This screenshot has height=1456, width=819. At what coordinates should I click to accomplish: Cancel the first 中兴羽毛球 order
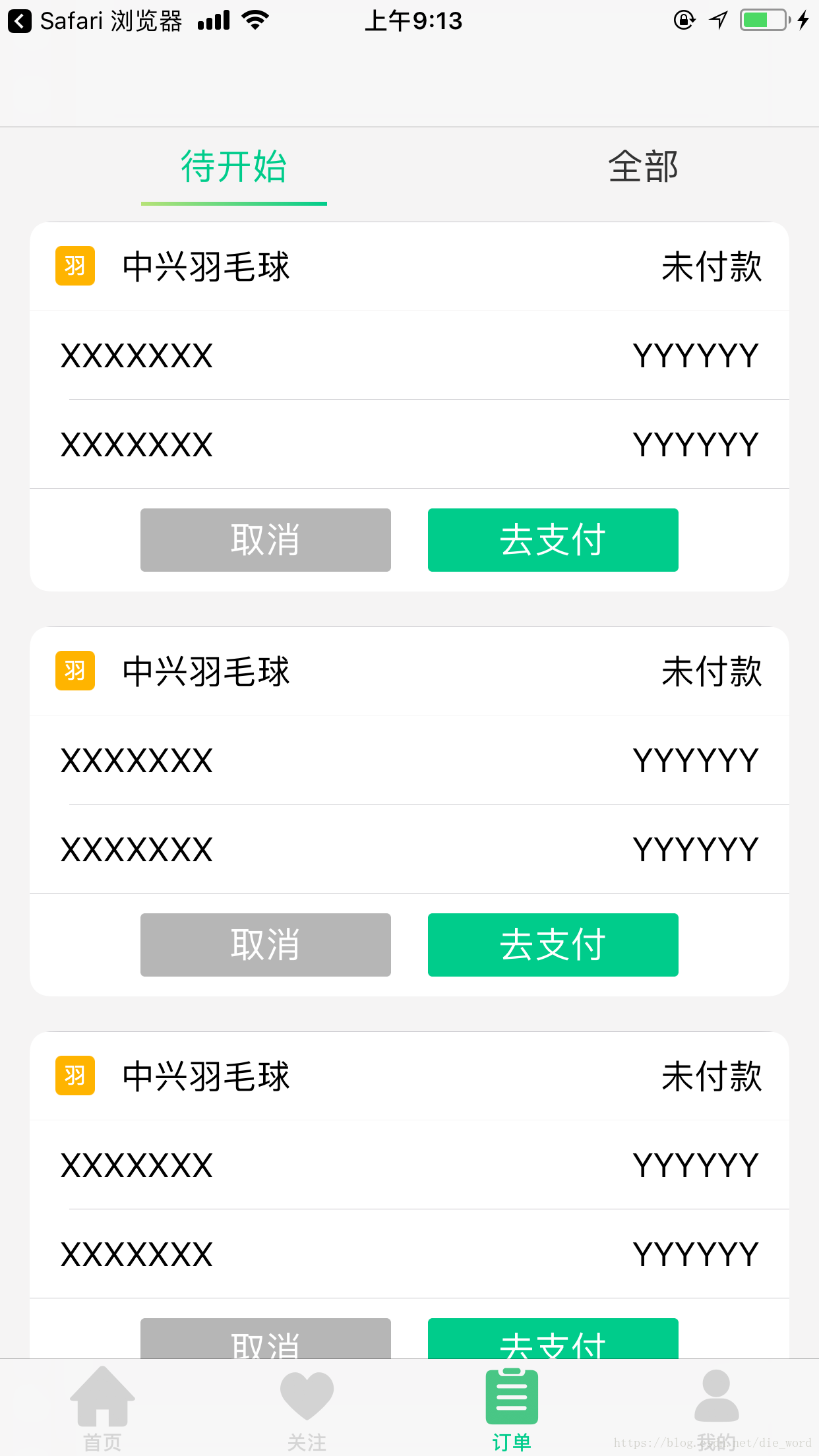pos(266,540)
